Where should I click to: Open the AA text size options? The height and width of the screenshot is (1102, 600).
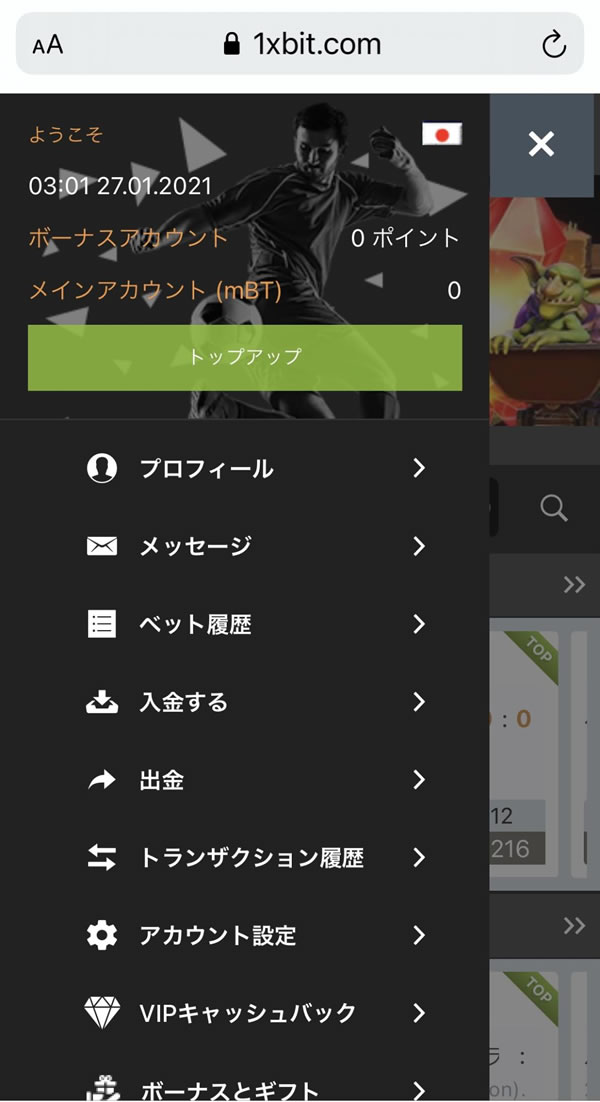pyautogui.click(x=47, y=45)
